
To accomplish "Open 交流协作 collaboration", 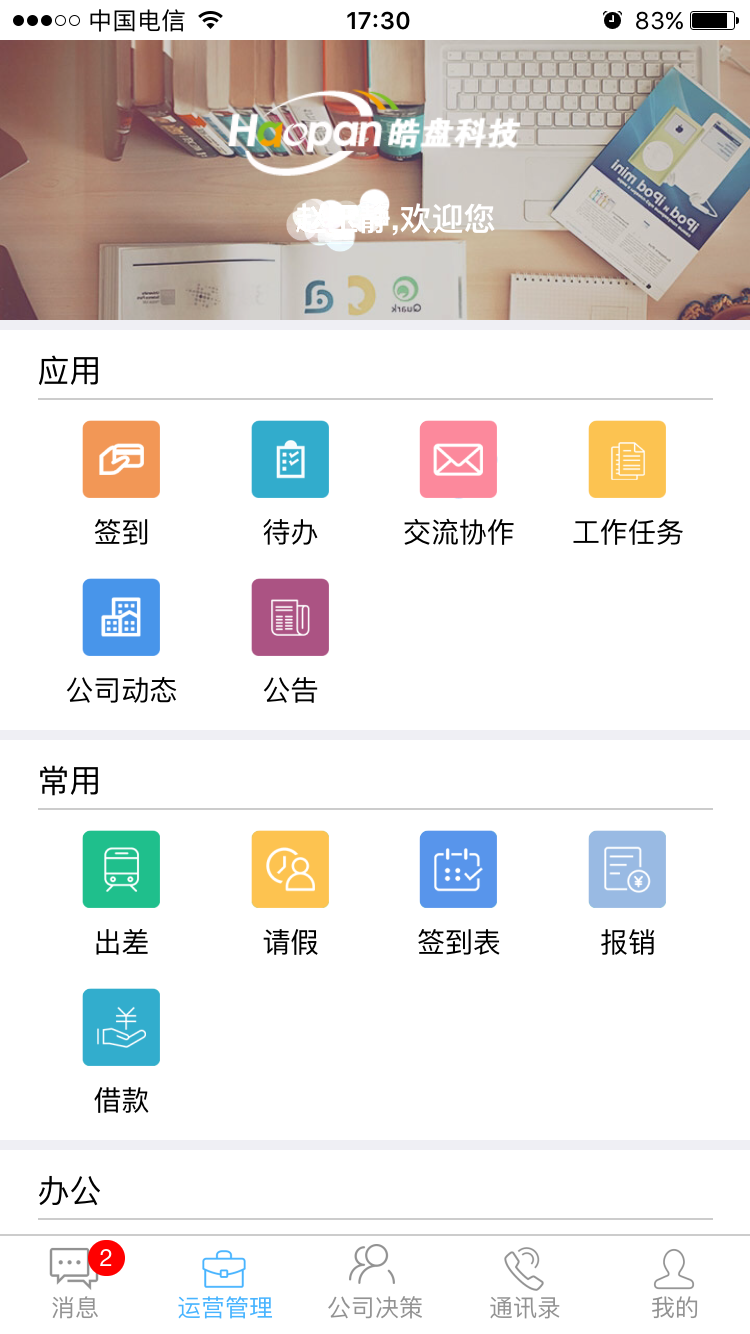I will [x=458, y=460].
